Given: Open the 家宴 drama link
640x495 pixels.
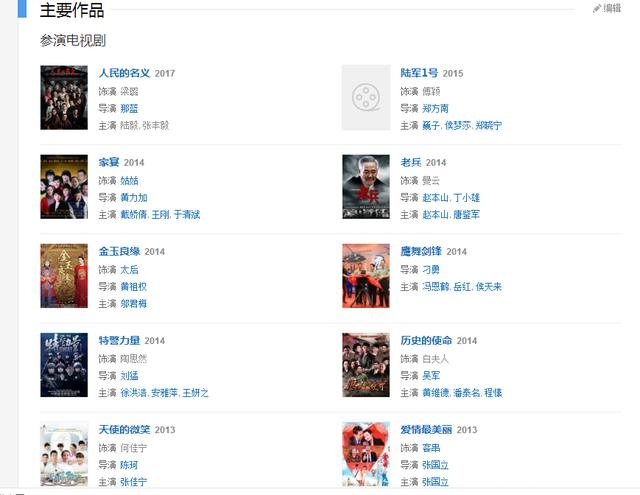Looking at the screenshot, I should coord(108,162).
